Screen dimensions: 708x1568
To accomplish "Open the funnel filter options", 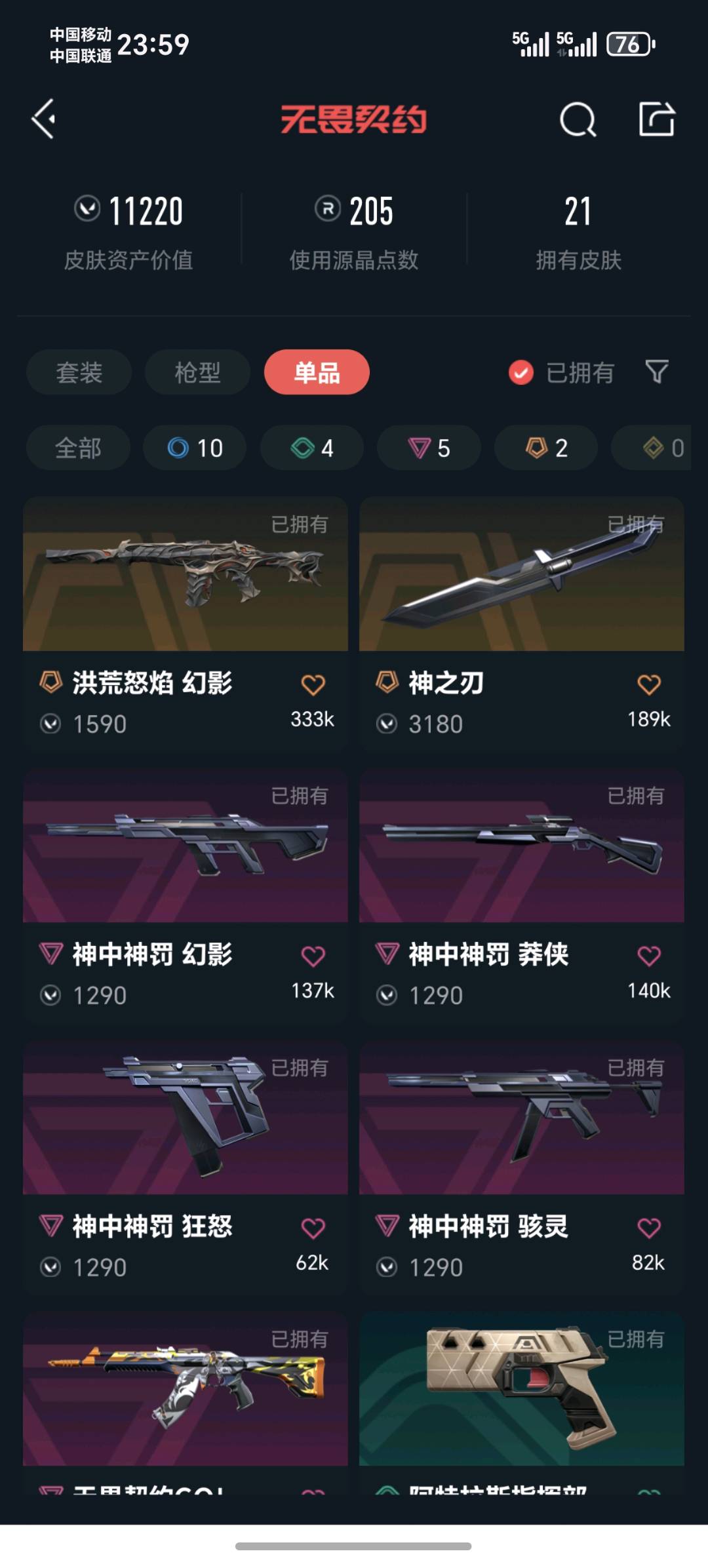I will pyautogui.click(x=656, y=372).
